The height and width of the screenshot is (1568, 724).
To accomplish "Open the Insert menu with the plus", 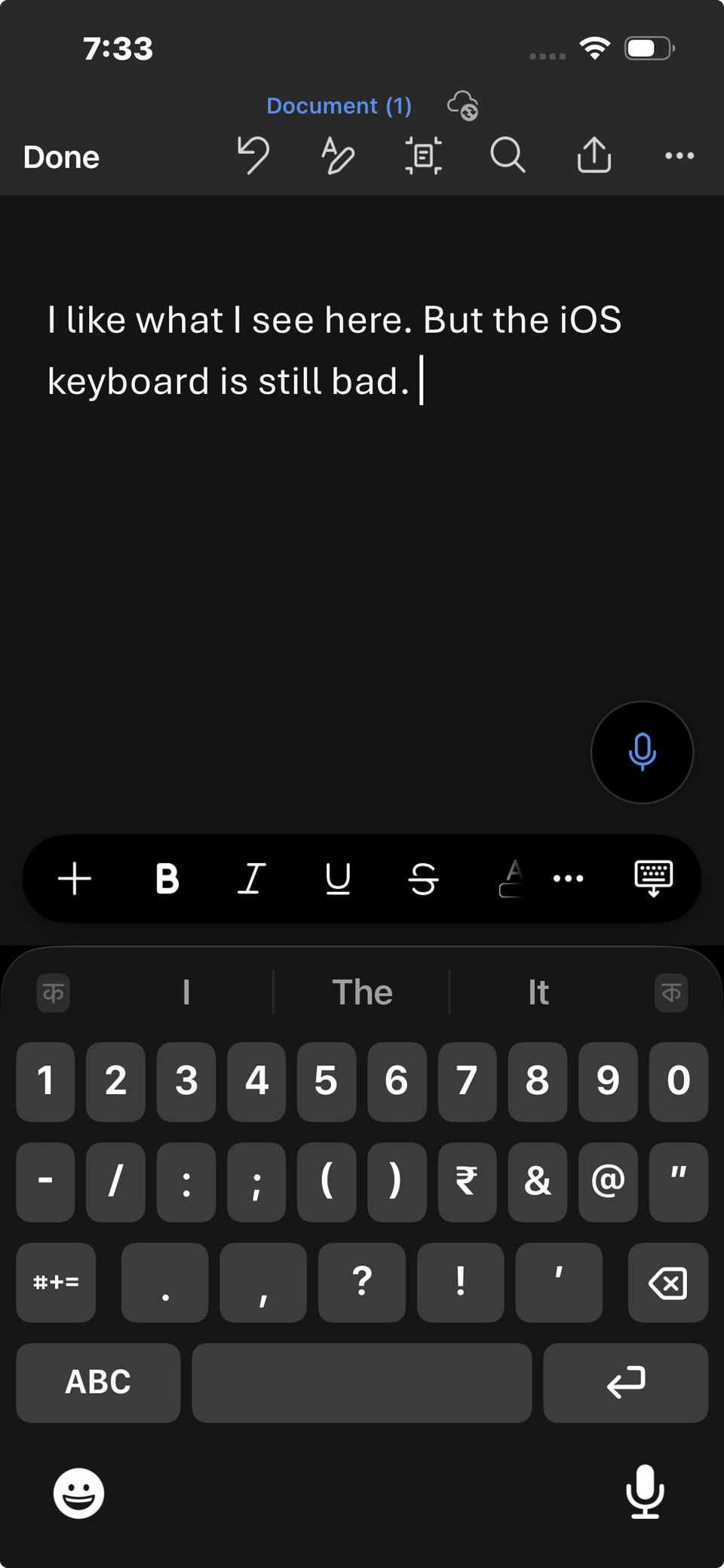I will pyautogui.click(x=74, y=878).
